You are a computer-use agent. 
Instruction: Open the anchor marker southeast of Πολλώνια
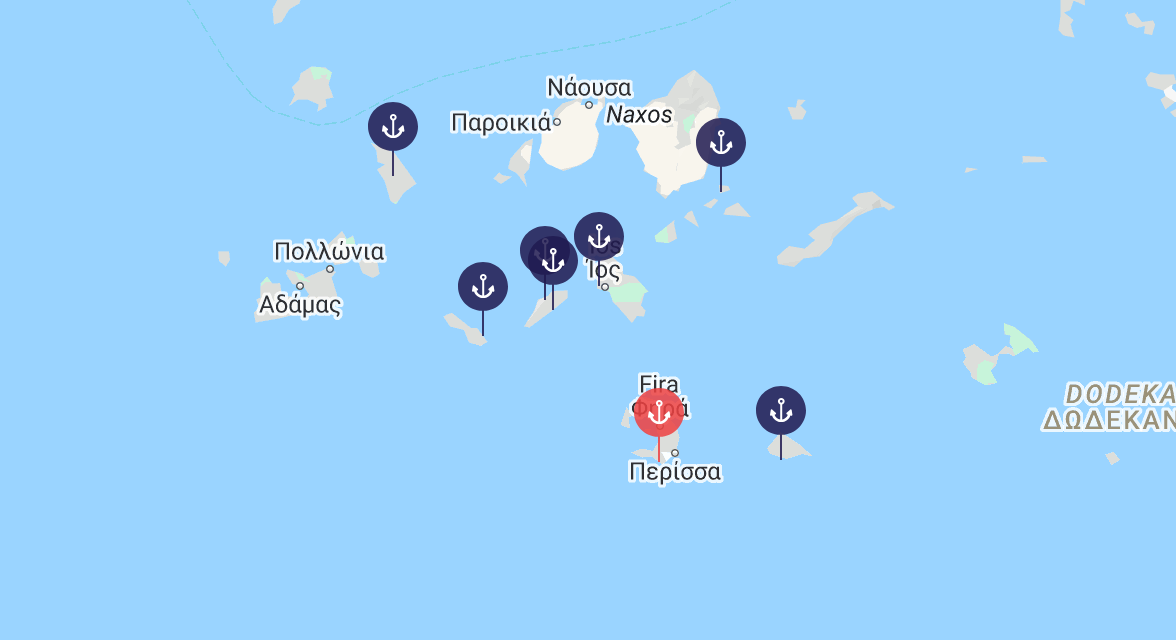click(483, 287)
